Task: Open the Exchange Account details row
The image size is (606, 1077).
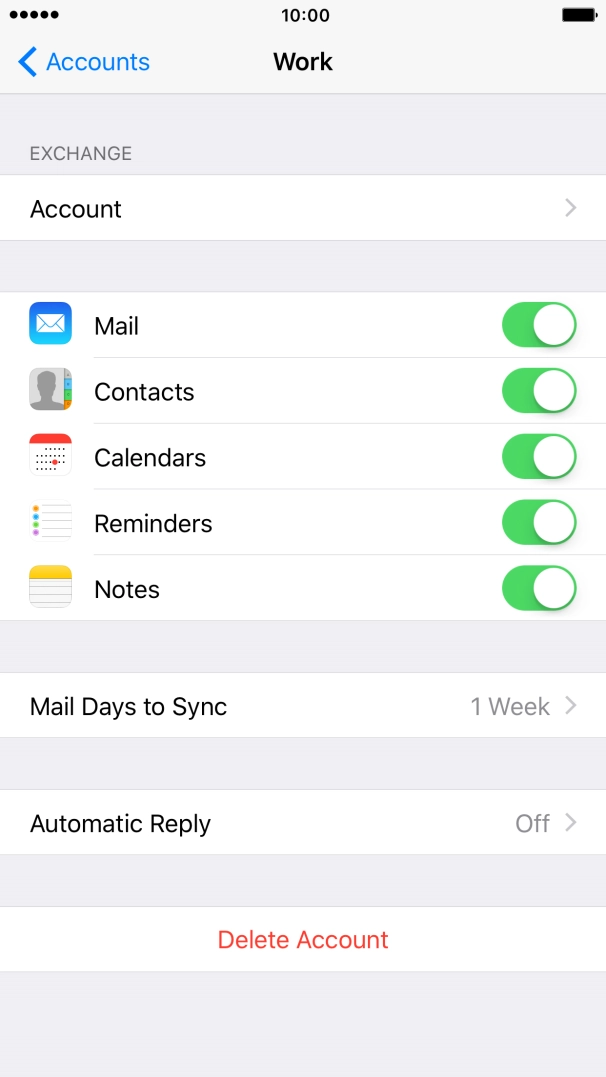Action: click(303, 208)
